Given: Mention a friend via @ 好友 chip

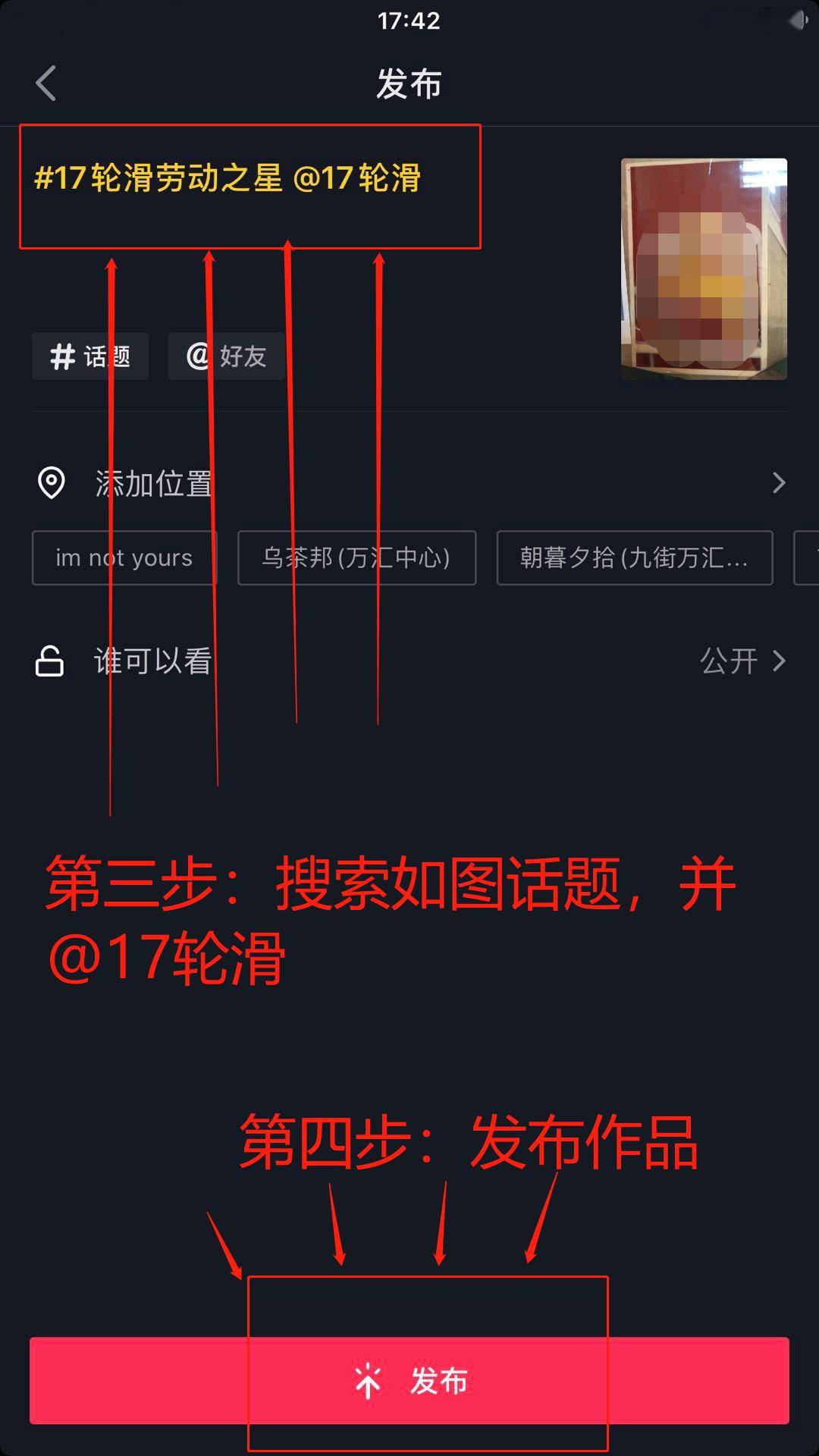Looking at the screenshot, I should tap(226, 356).
